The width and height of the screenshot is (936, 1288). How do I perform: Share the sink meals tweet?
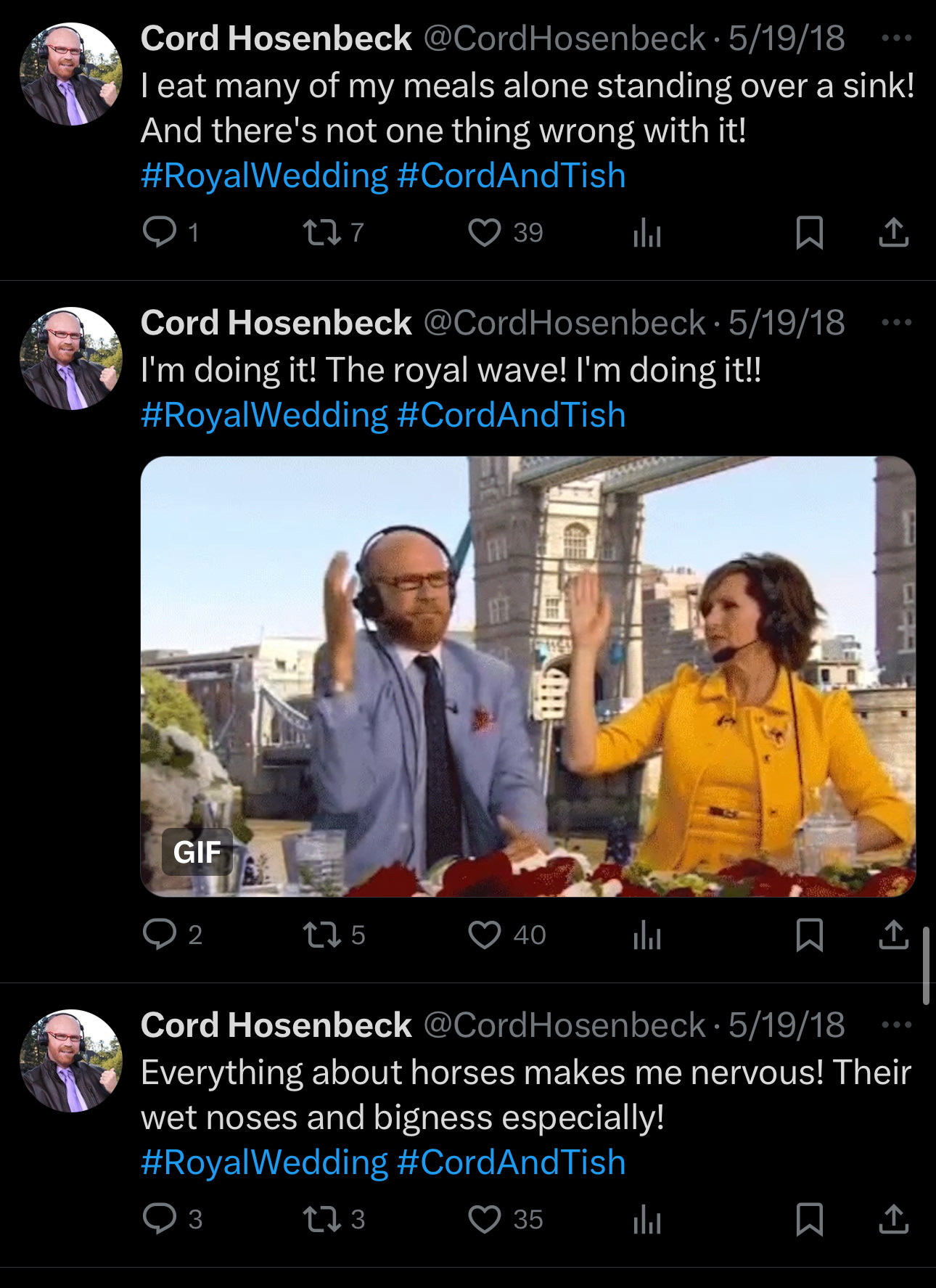coord(893,232)
